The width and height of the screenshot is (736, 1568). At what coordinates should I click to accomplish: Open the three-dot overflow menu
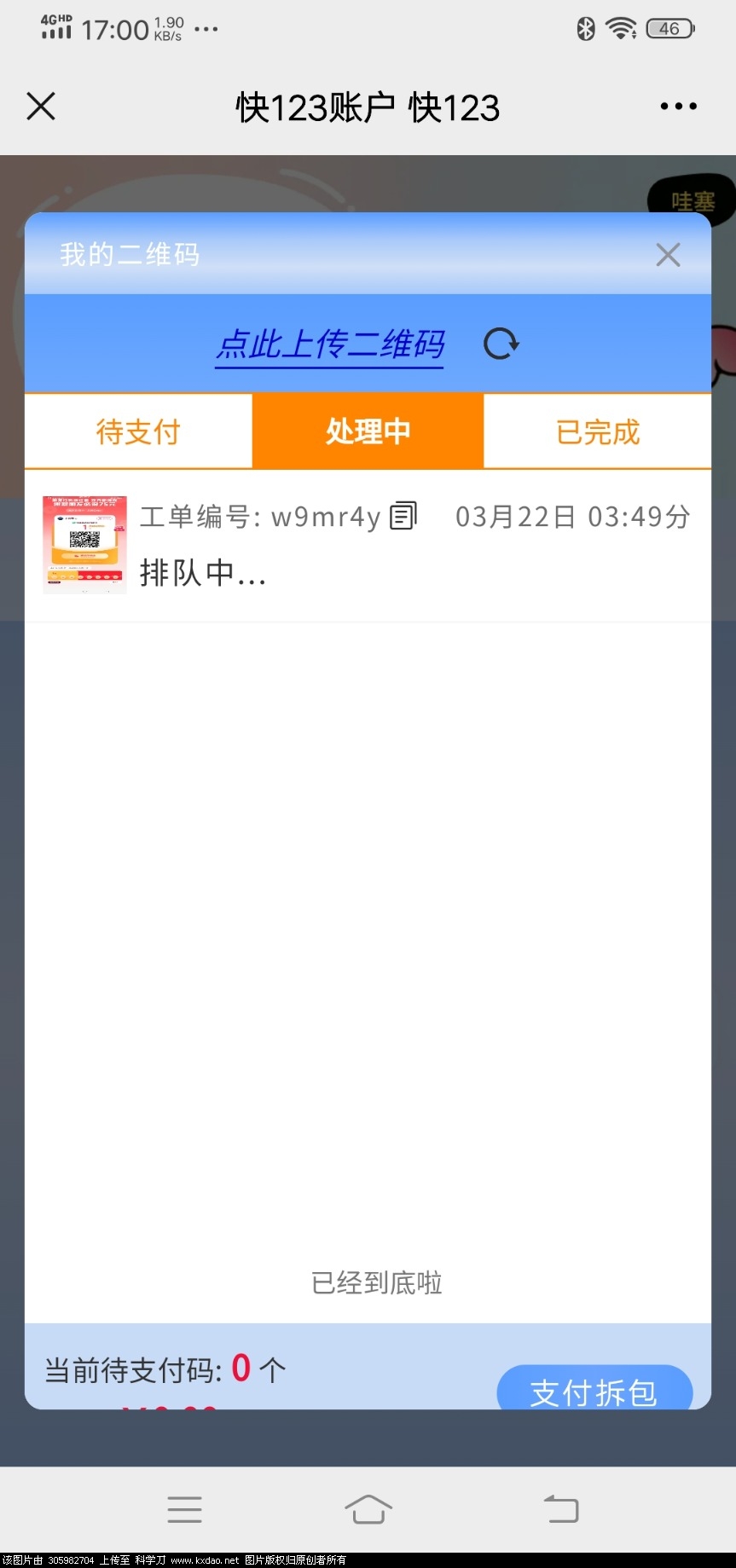678,107
